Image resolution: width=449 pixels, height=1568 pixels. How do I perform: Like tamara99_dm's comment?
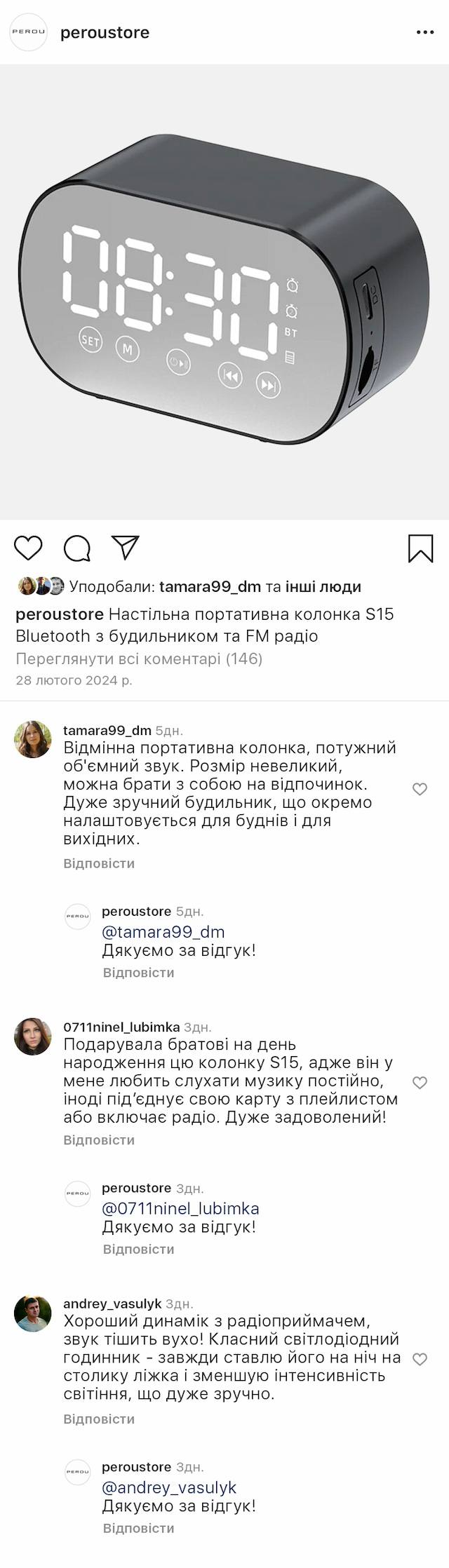coord(420,790)
